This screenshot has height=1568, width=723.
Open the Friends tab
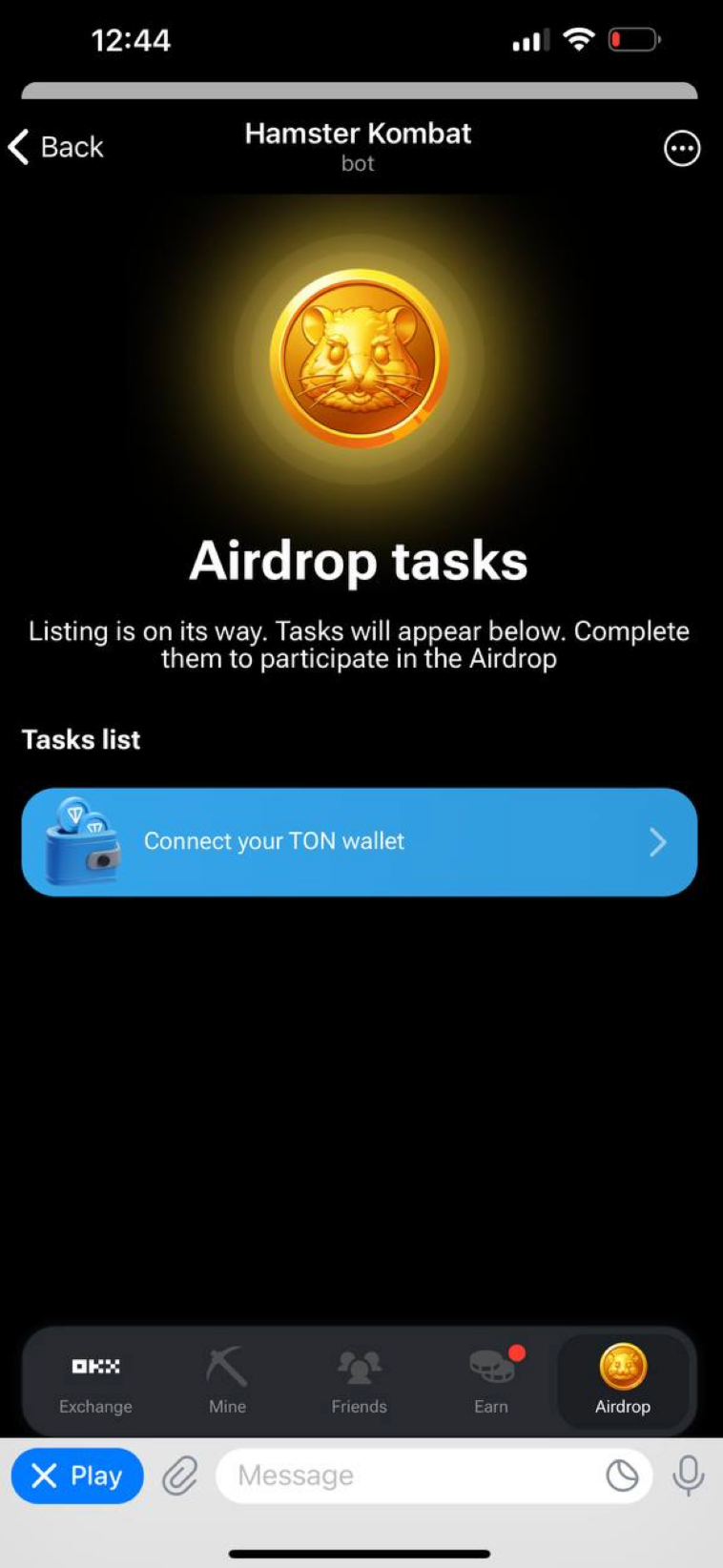pyautogui.click(x=359, y=1380)
